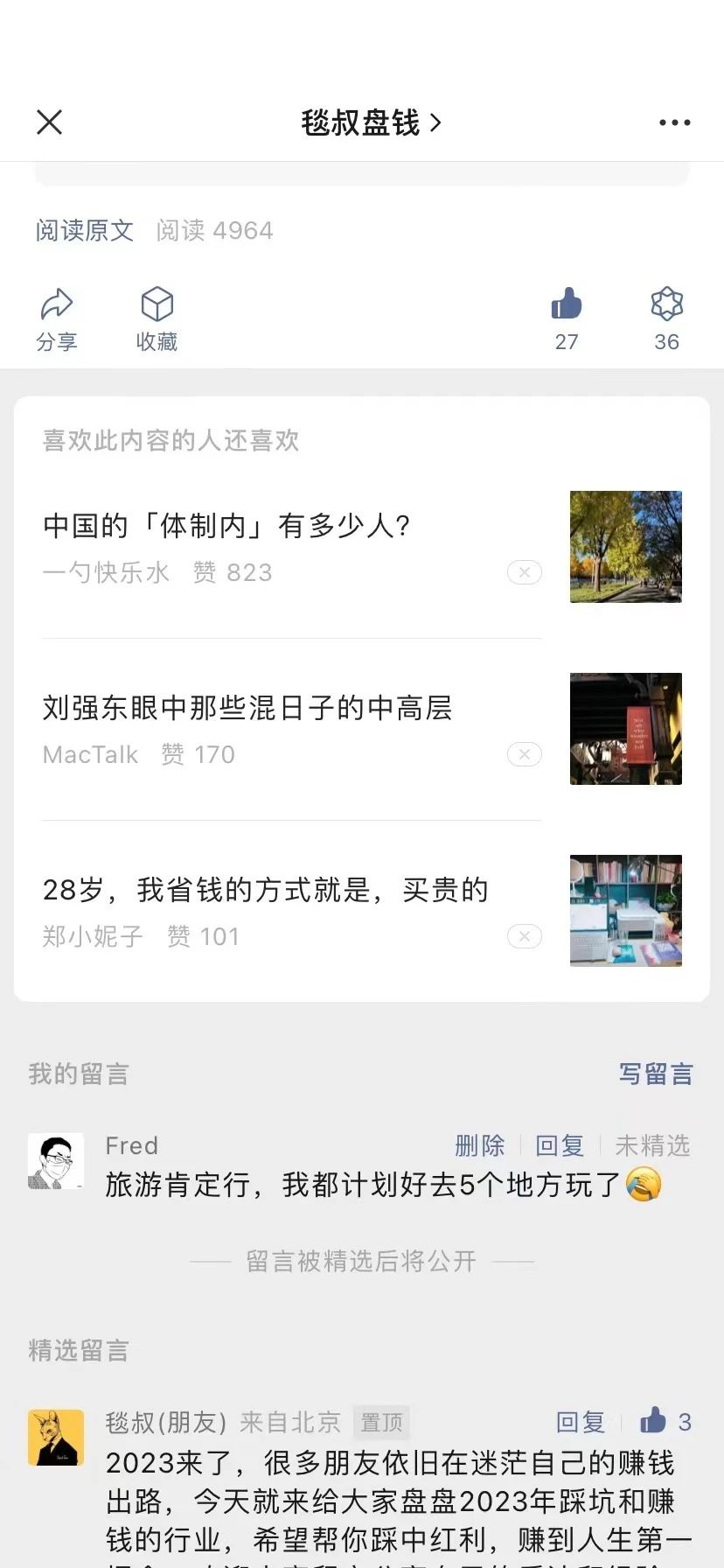Open the 阅读原文 link
Viewport: 724px width, 1568px height.
(x=85, y=230)
